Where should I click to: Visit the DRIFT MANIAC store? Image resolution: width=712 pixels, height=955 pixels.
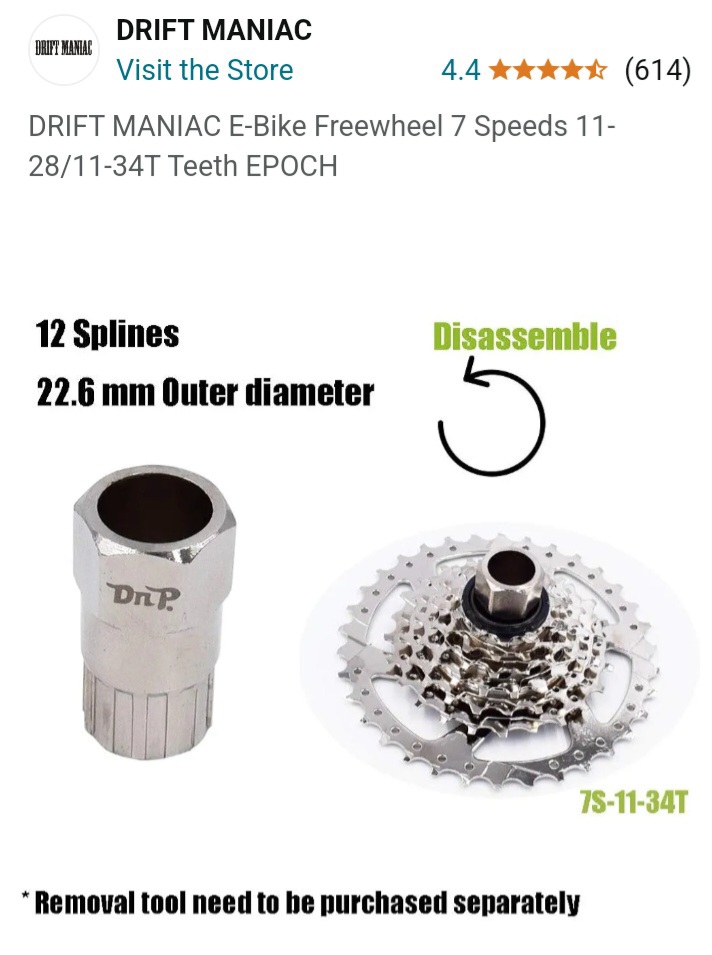[x=205, y=69]
